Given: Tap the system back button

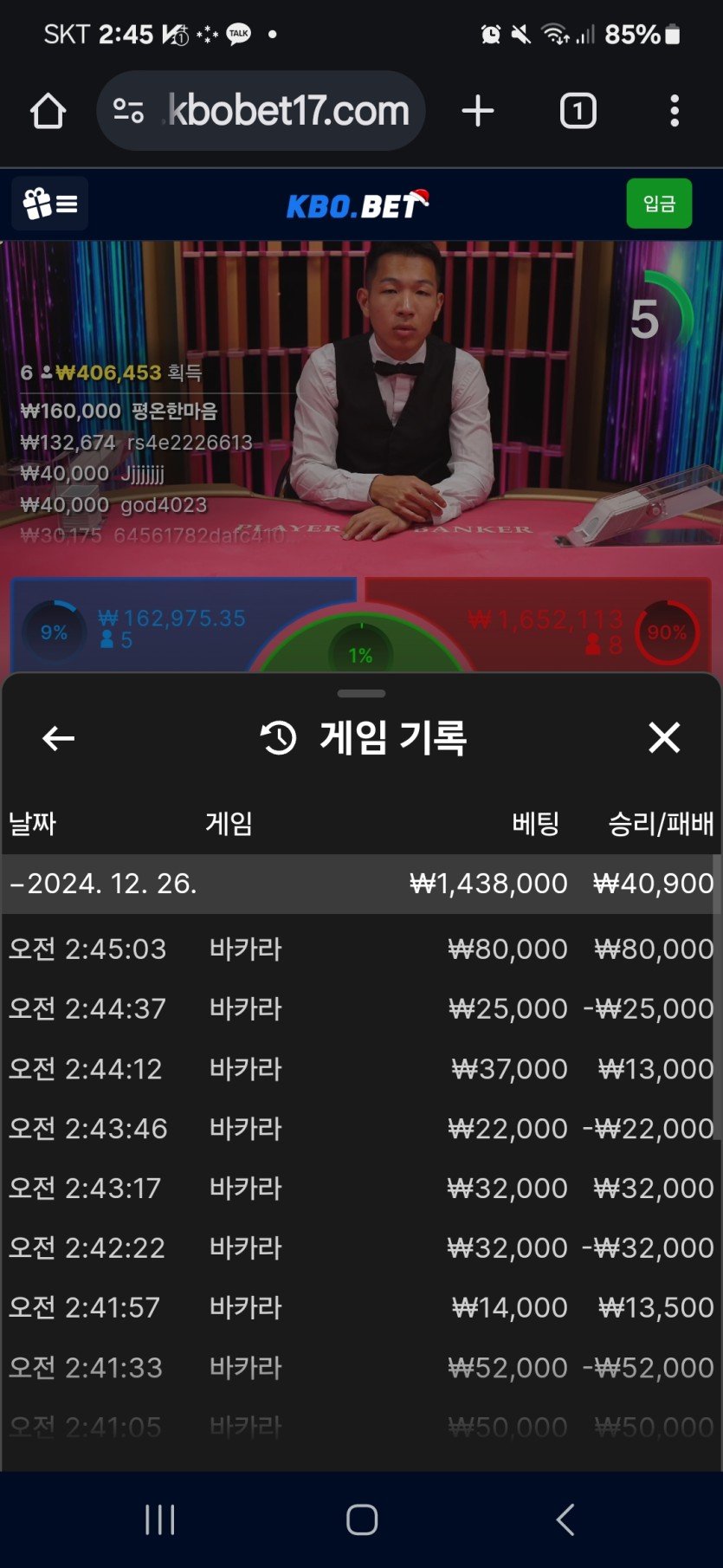Looking at the screenshot, I should click(565, 1519).
